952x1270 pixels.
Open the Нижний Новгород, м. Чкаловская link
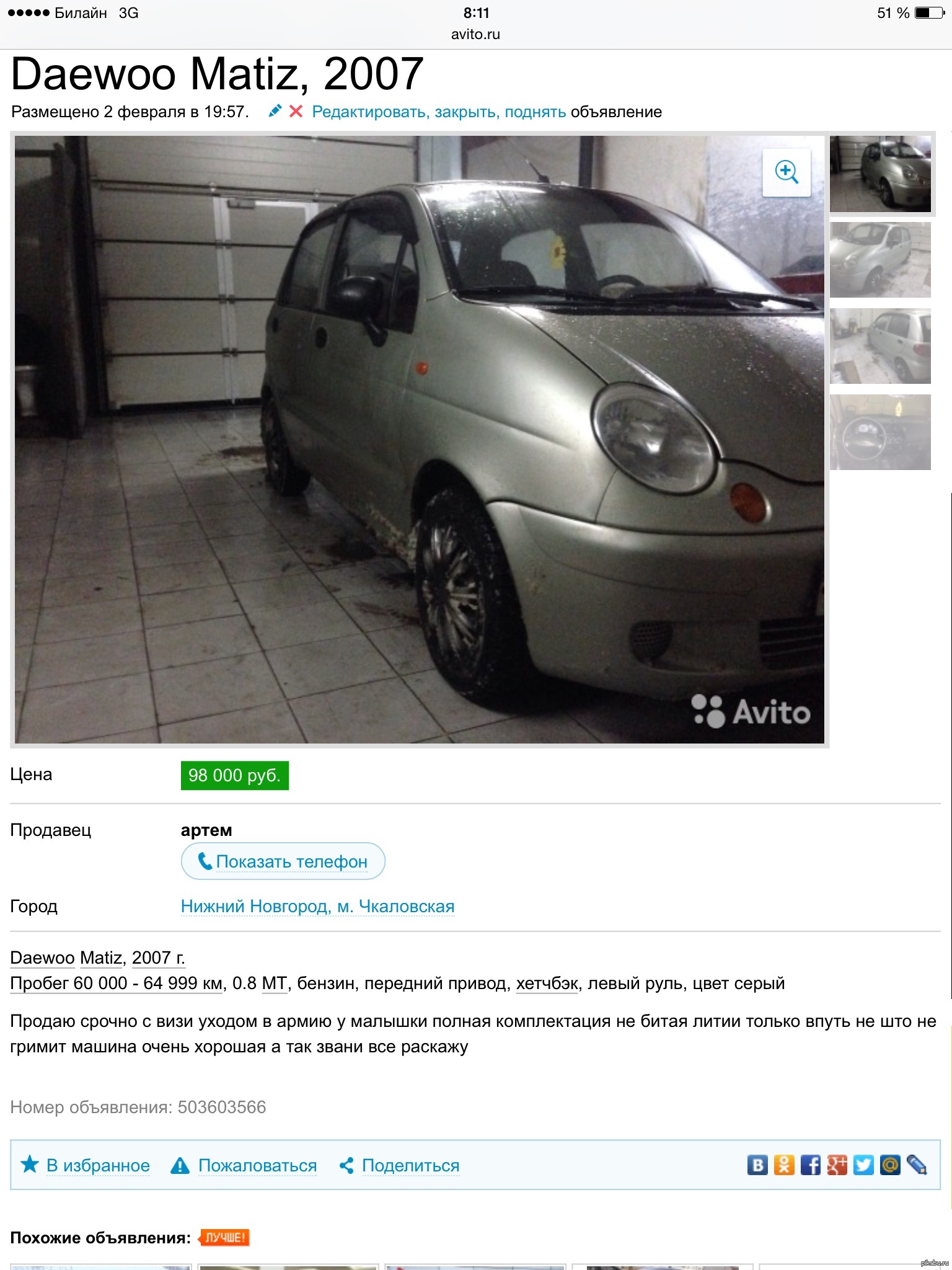click(x=317, y=907)
